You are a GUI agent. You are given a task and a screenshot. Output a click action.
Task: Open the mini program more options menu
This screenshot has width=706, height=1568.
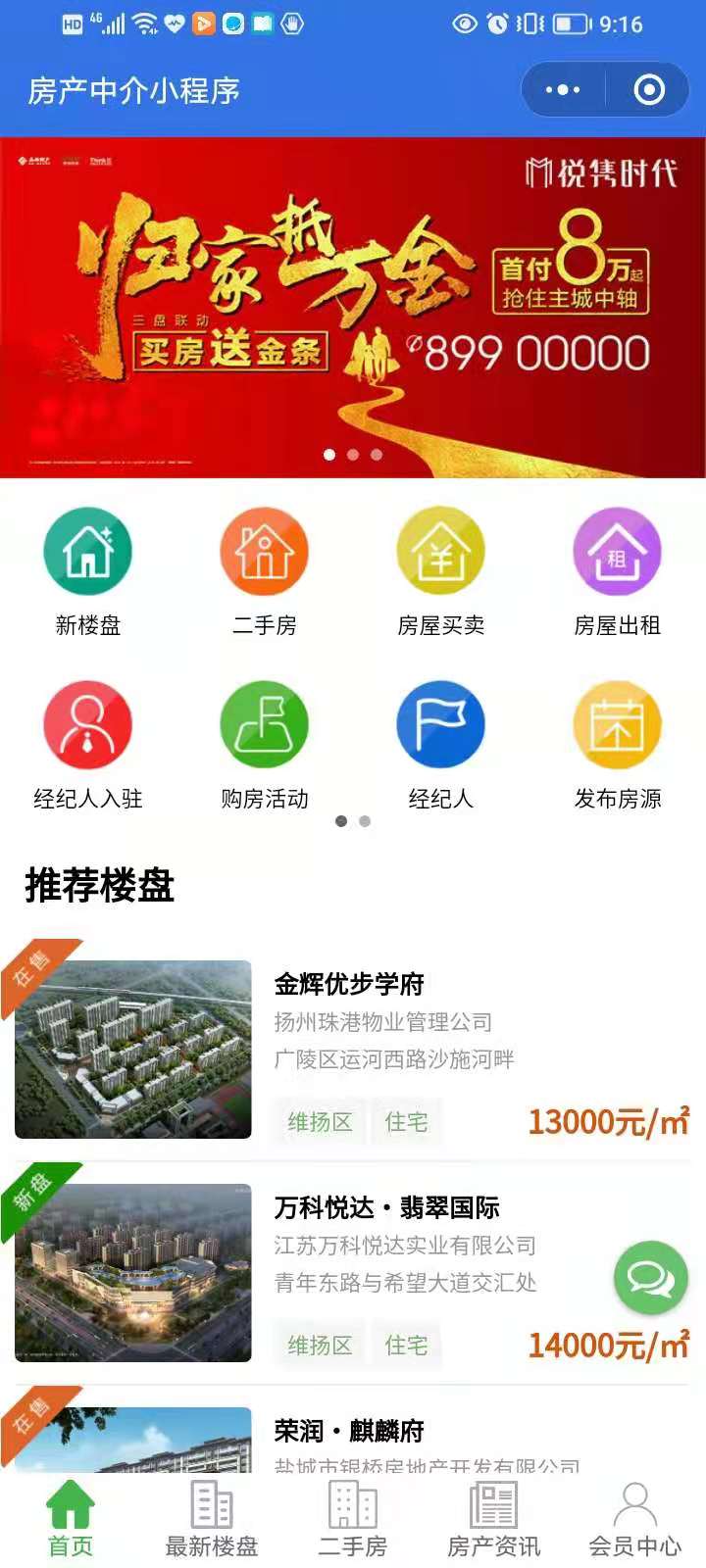click(563, 90)
